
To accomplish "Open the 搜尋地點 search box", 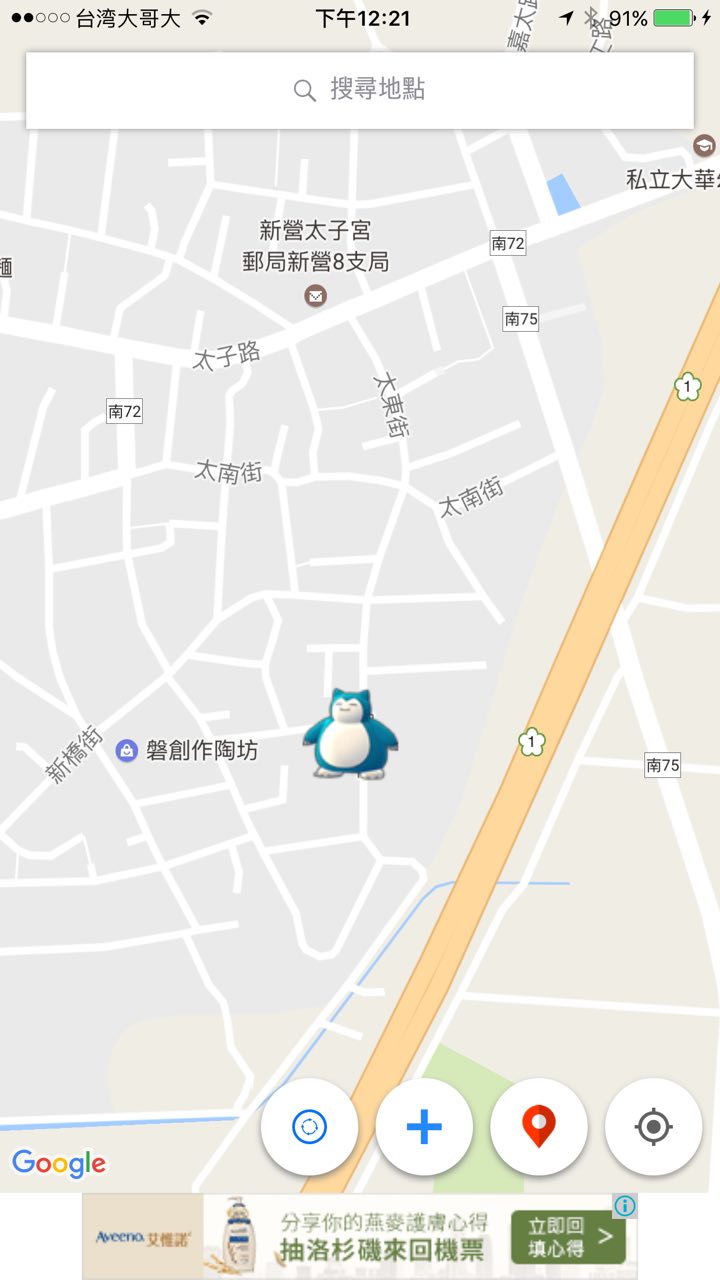I will pyautogui.click(x=360, y=90).
